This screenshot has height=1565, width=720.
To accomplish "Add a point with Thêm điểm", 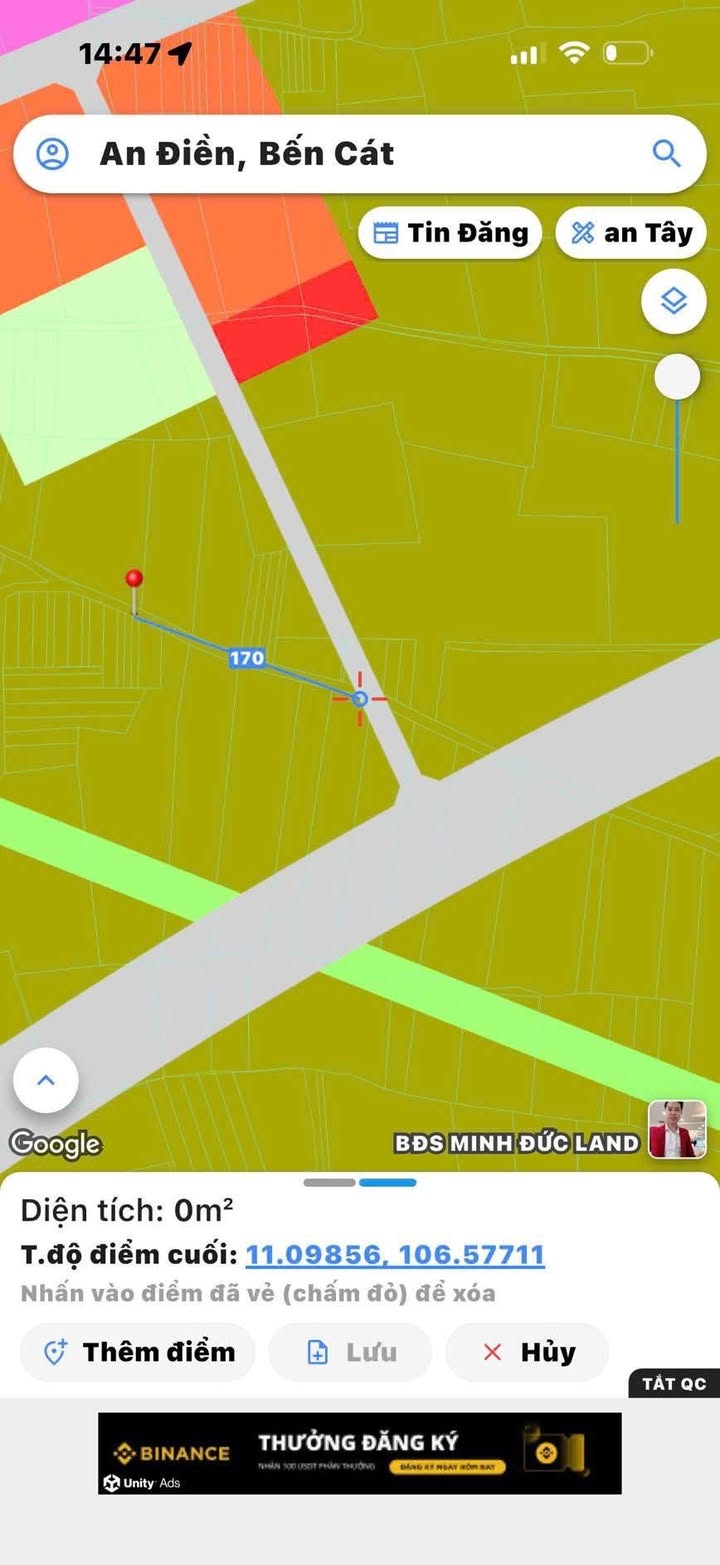I will (x=138, y=1352).
